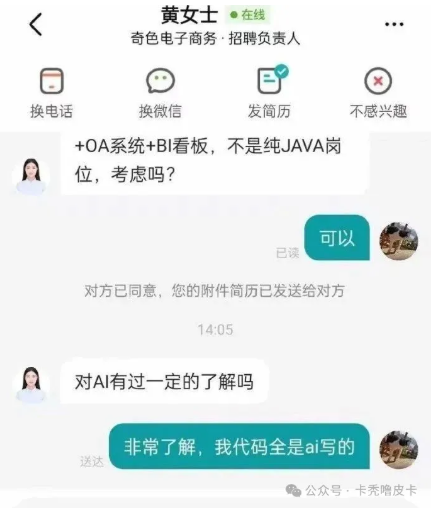Tap 换微信 to exchange WeChat
The width and height of the screenshot is (431, 511).
pos(160,93)
